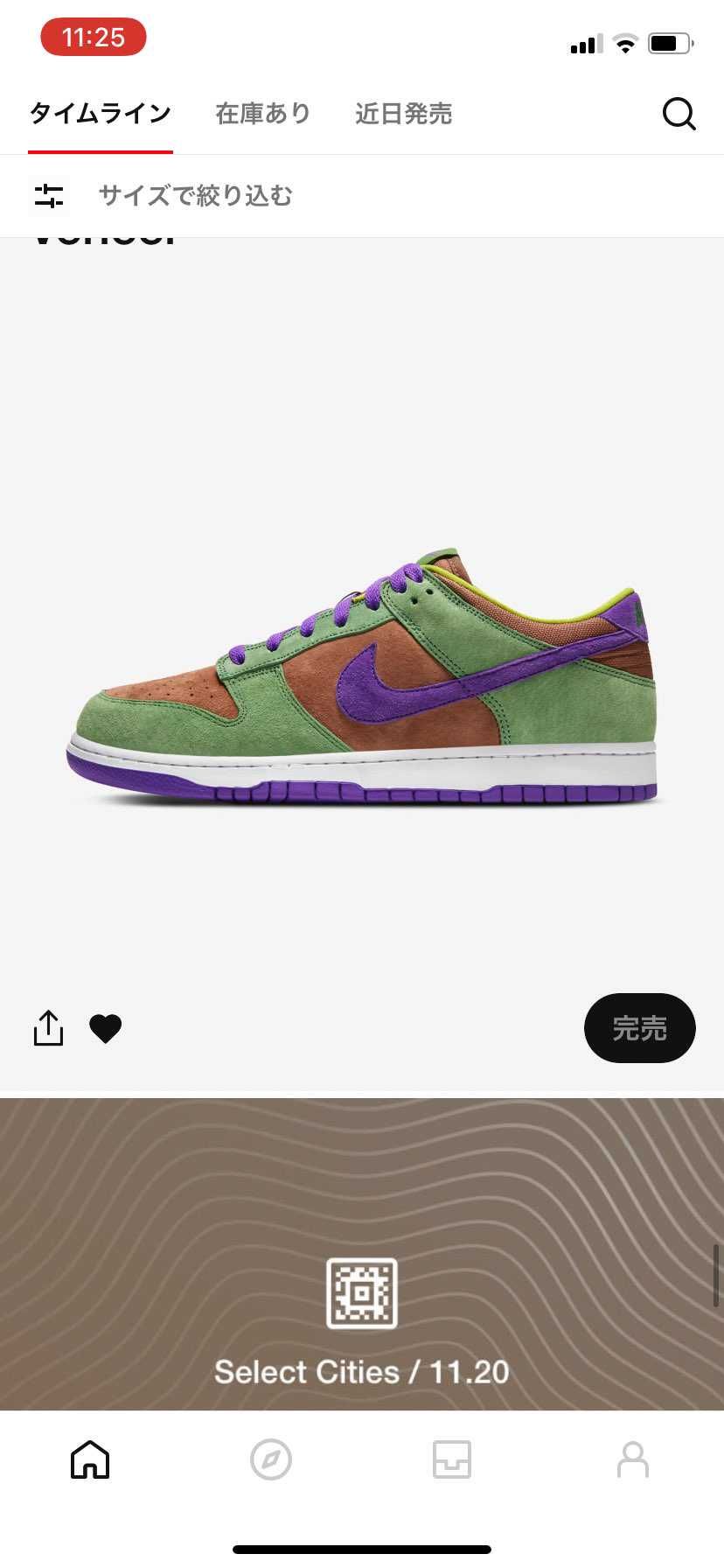724x1568 pixels.
Task: Open the profile tab
Action: [633, 1459]
